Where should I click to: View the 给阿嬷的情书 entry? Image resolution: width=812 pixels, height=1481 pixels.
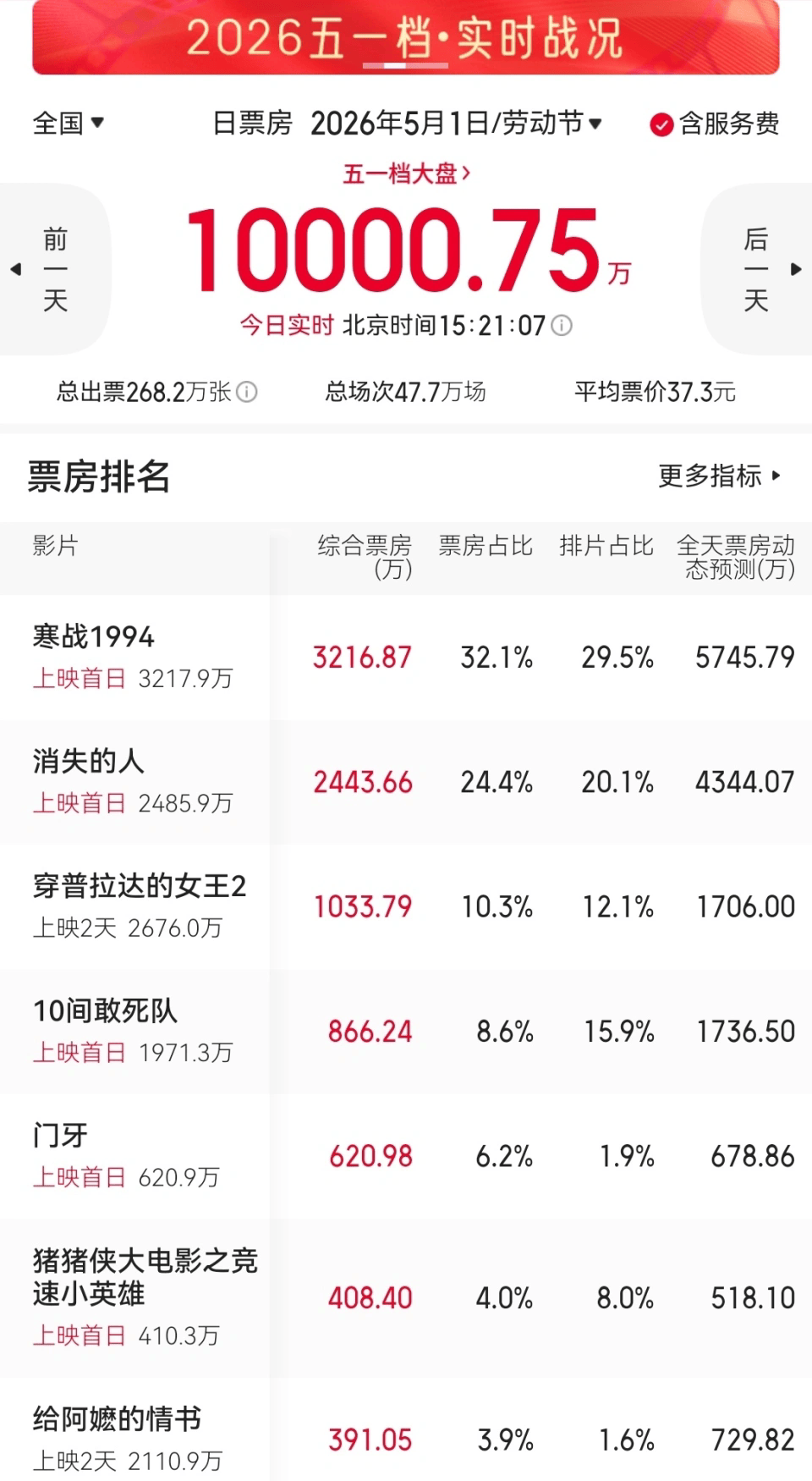pyautogui.click(x=406, y=1429)
